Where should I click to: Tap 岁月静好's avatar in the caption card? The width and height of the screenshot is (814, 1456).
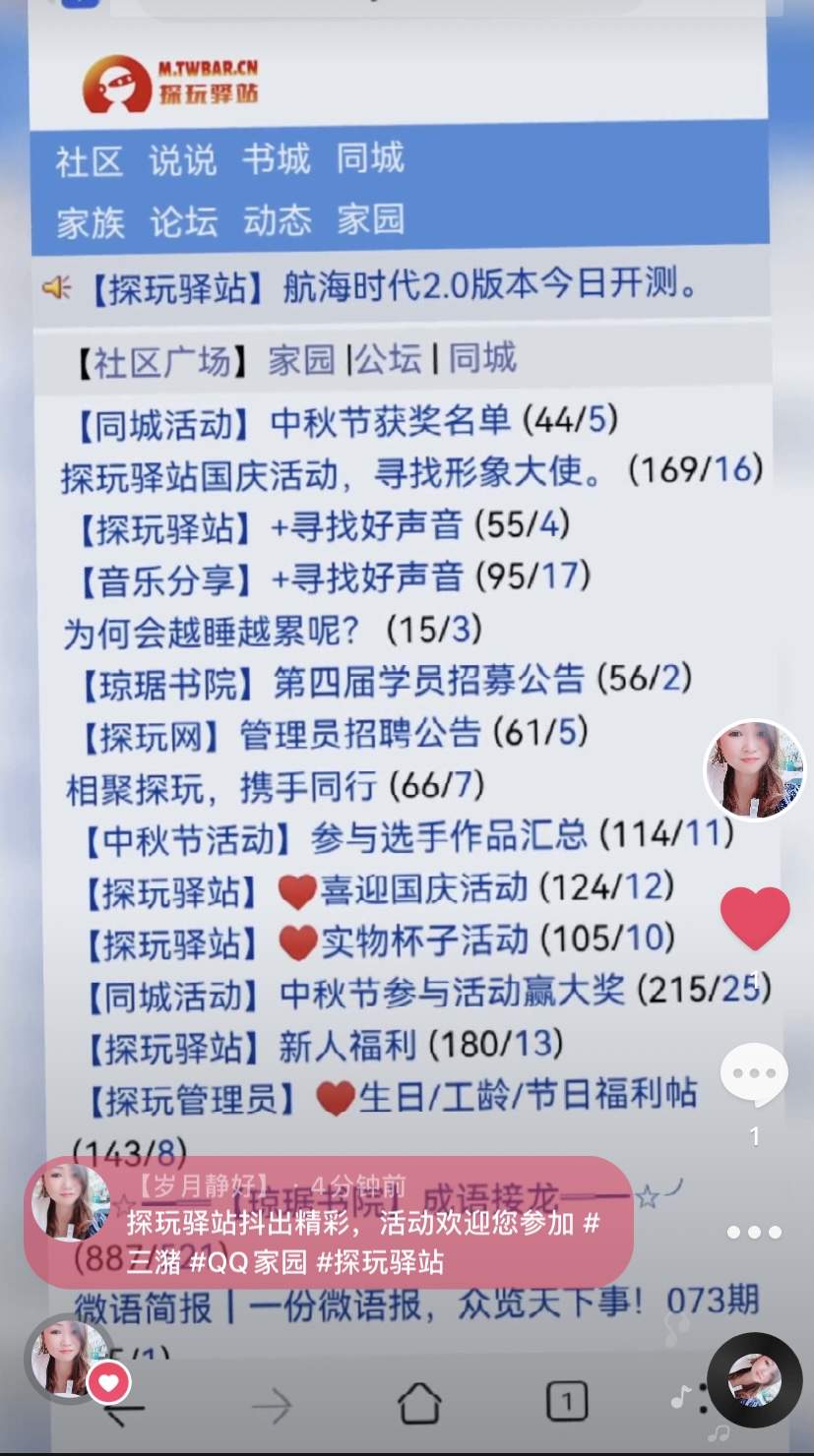[69, 1202]
